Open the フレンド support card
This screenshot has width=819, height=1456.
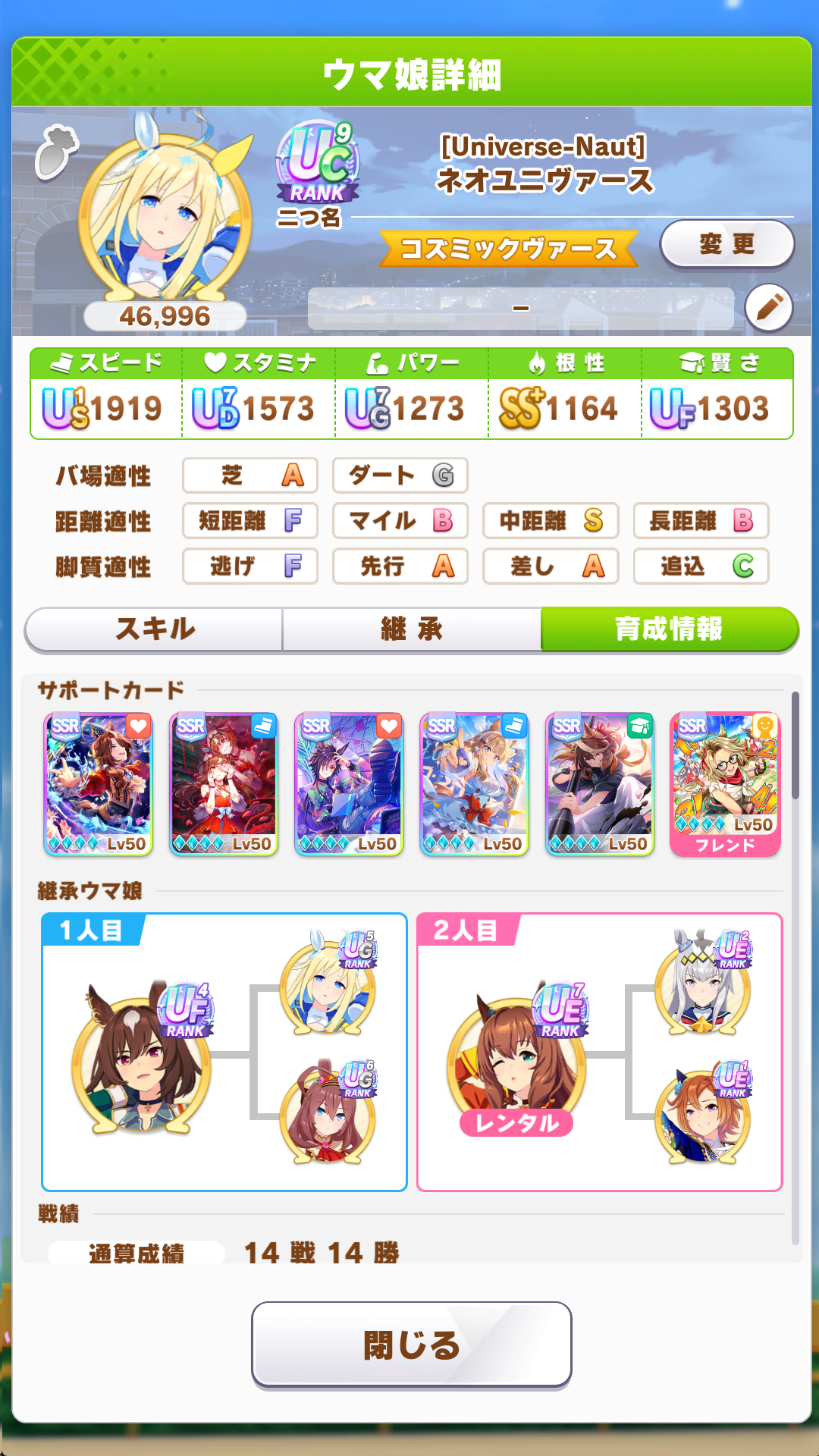(725, 784)
